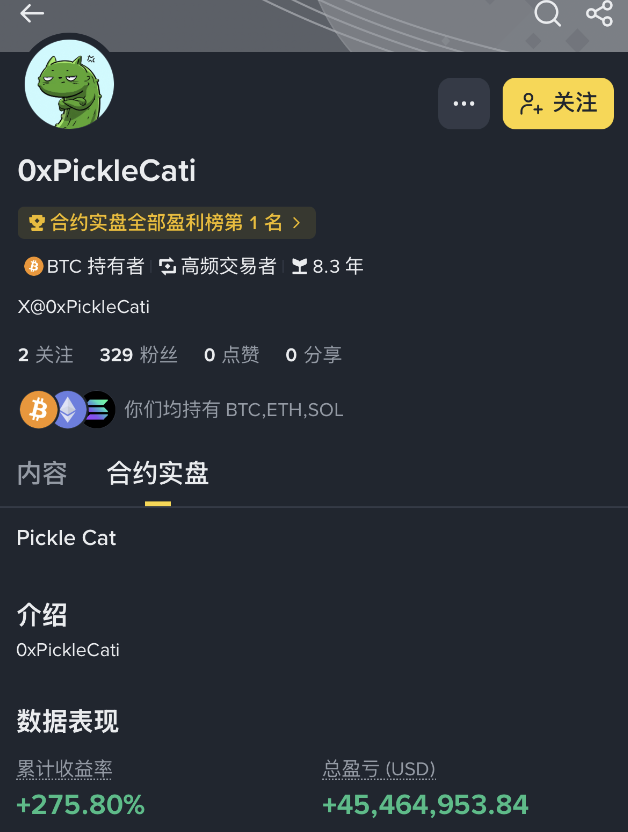This screenshot has width=628, height=832.
Task: Open search via magnifier icon
Action: 548,13
